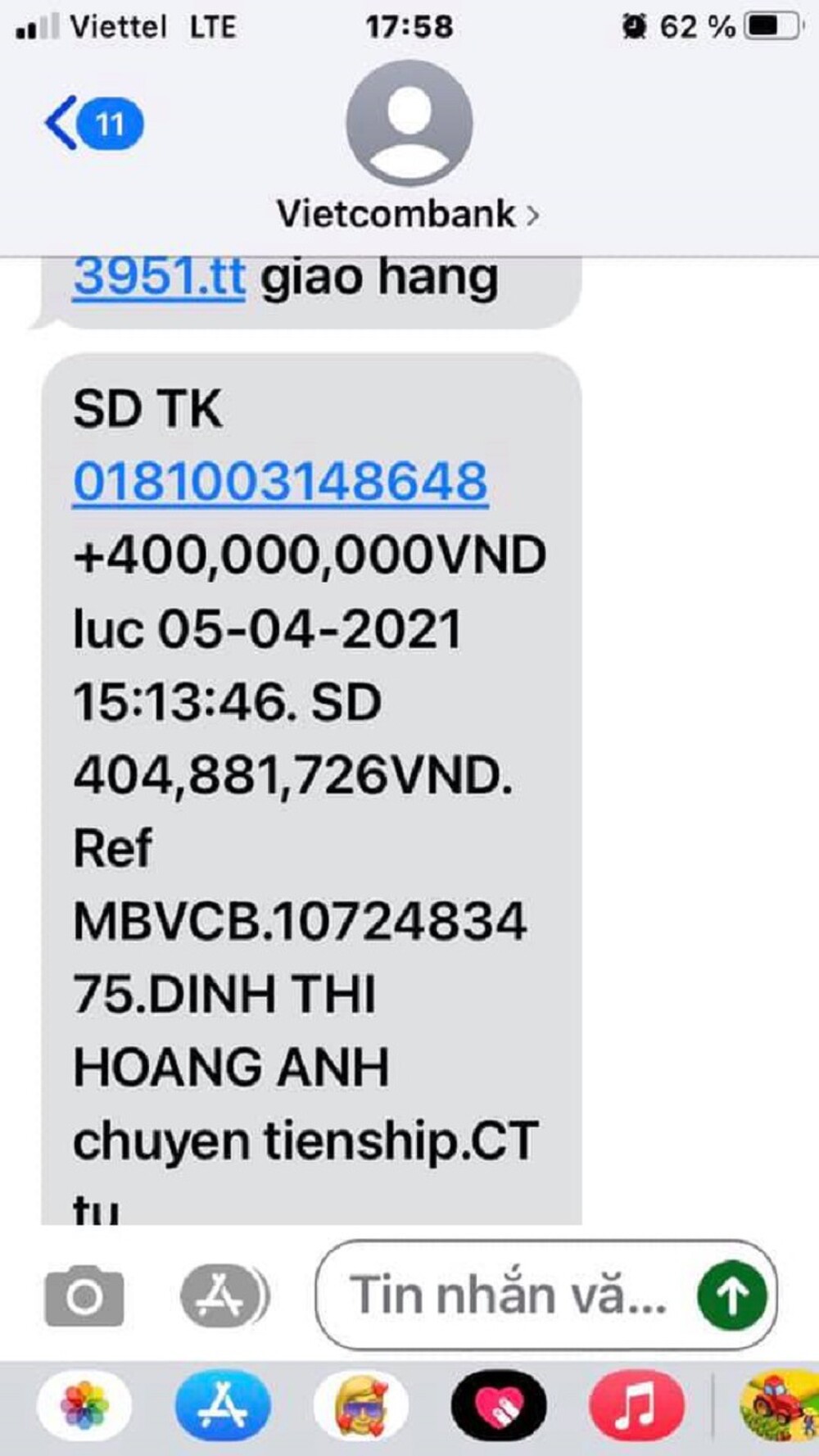Image resolution: width=819 pixels, height=1456 pixels.
Task: Open the App Store iMessage app
Action: point(223,1406)
